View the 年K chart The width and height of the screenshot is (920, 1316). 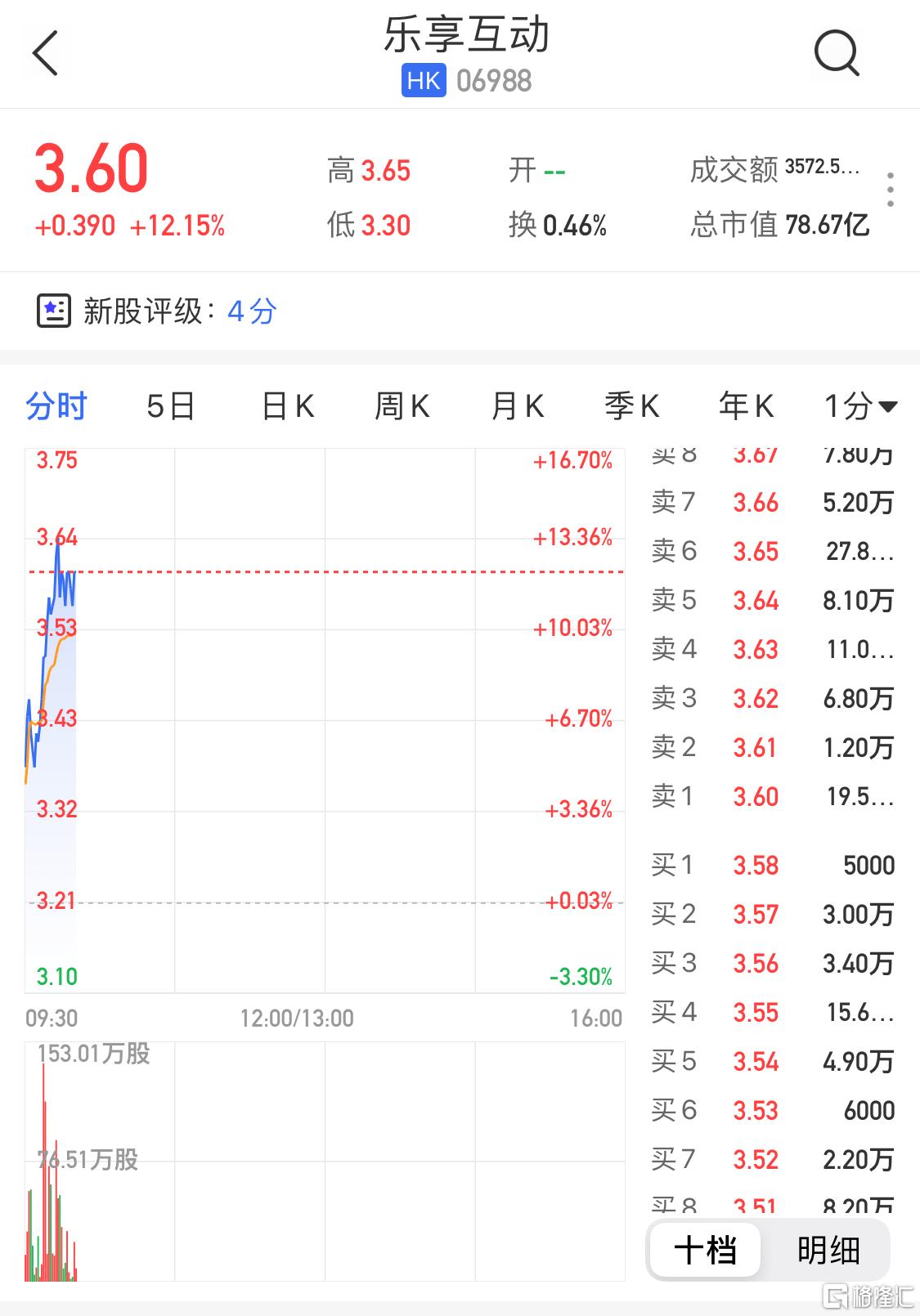pos(746,406)
